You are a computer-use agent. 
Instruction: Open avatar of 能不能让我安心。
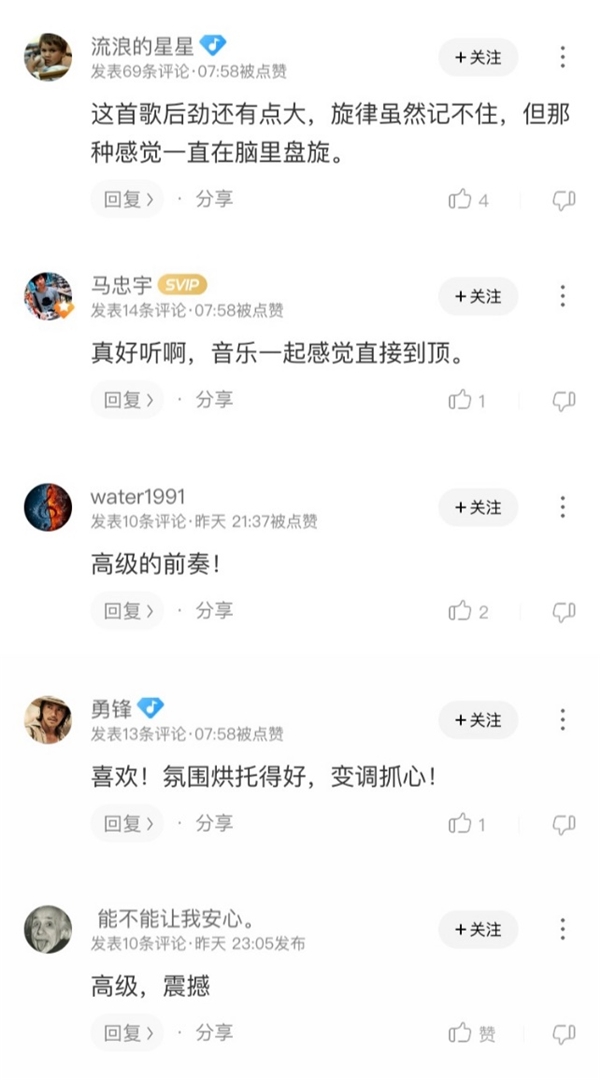click(47, 929)
